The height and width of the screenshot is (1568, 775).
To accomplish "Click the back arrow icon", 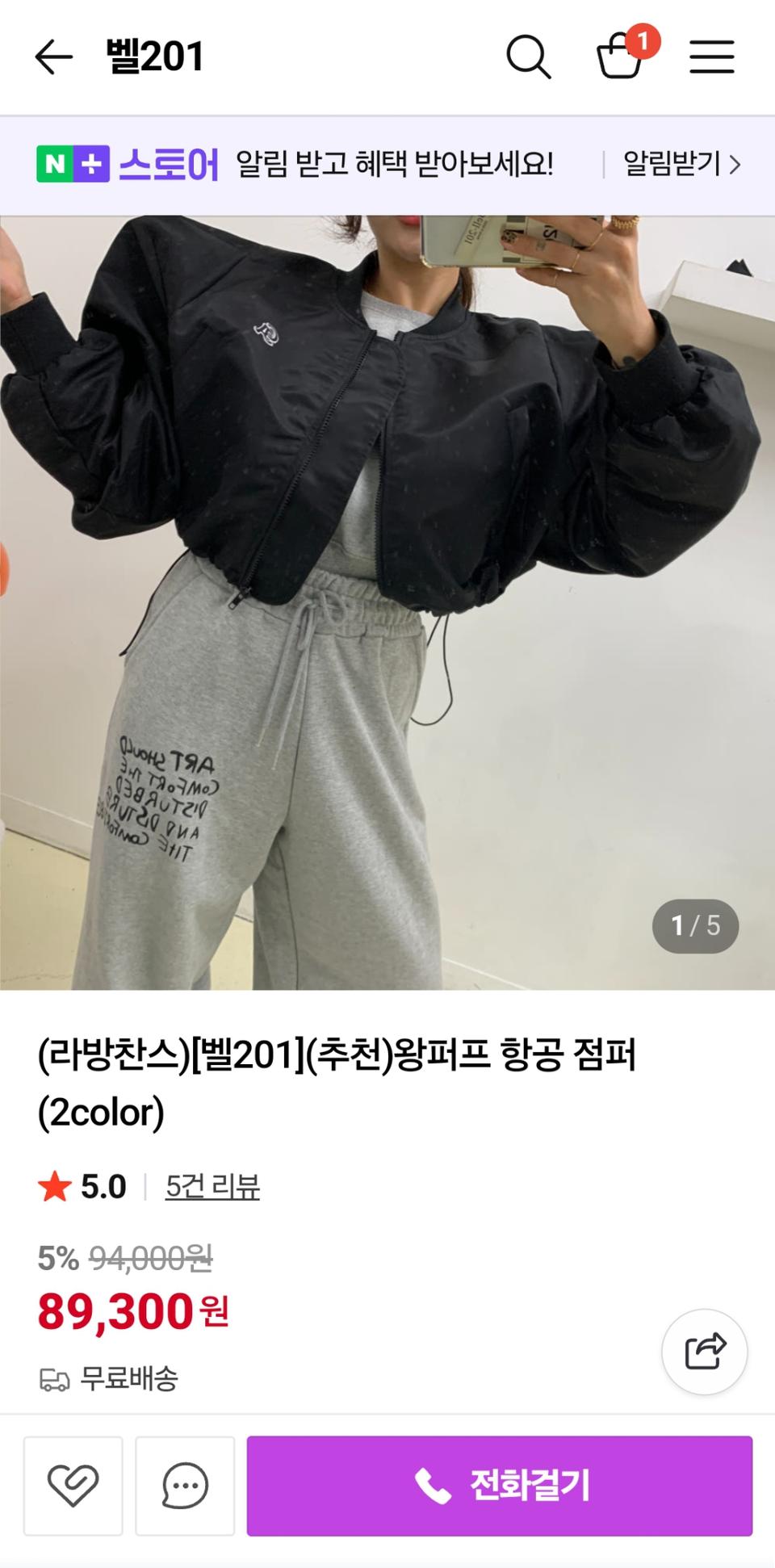I will [50, 57].
